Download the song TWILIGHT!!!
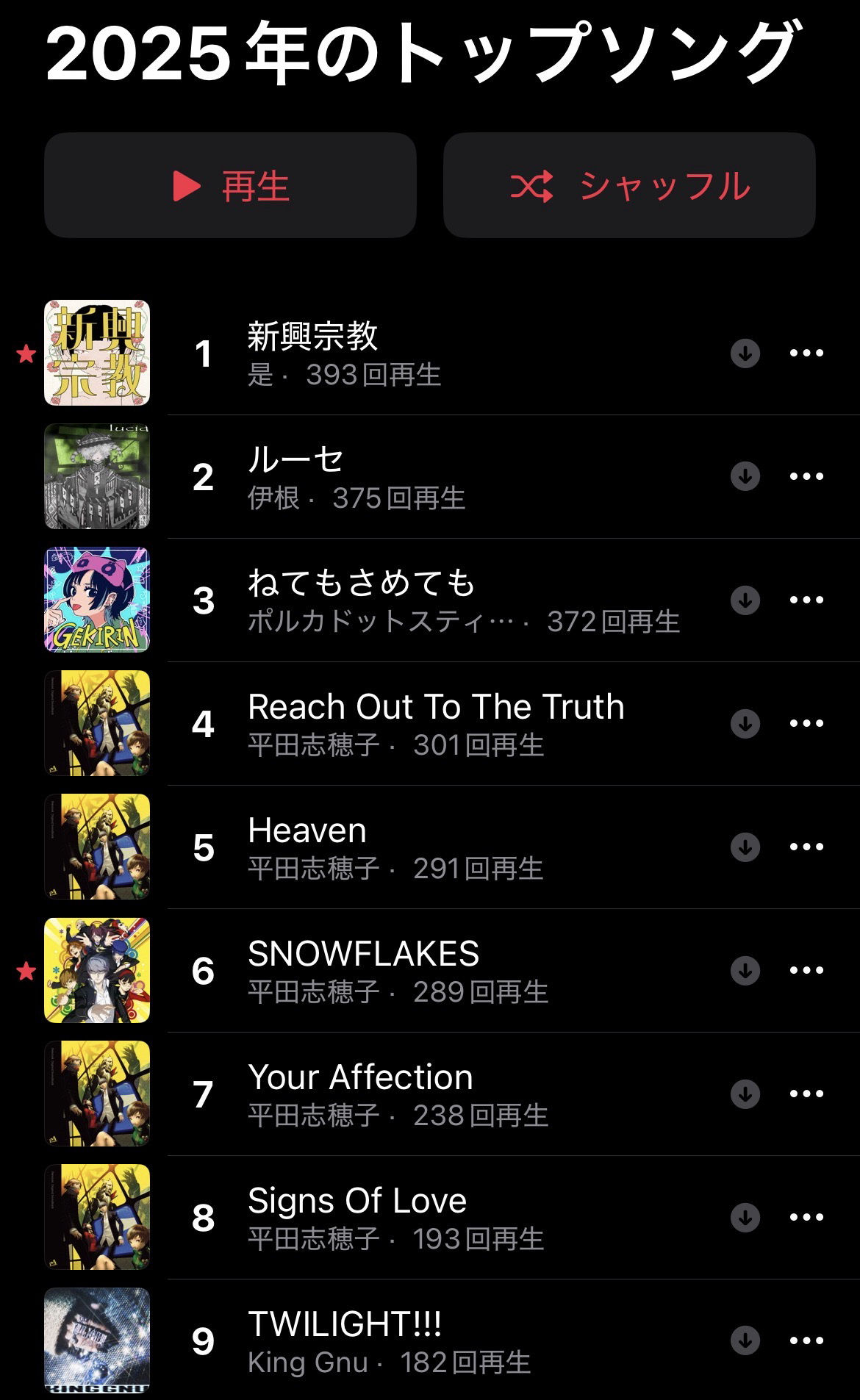Image resolution: width=860 pixels, height=1400 pixels. pyautogui.click(x=745, y=1341)
